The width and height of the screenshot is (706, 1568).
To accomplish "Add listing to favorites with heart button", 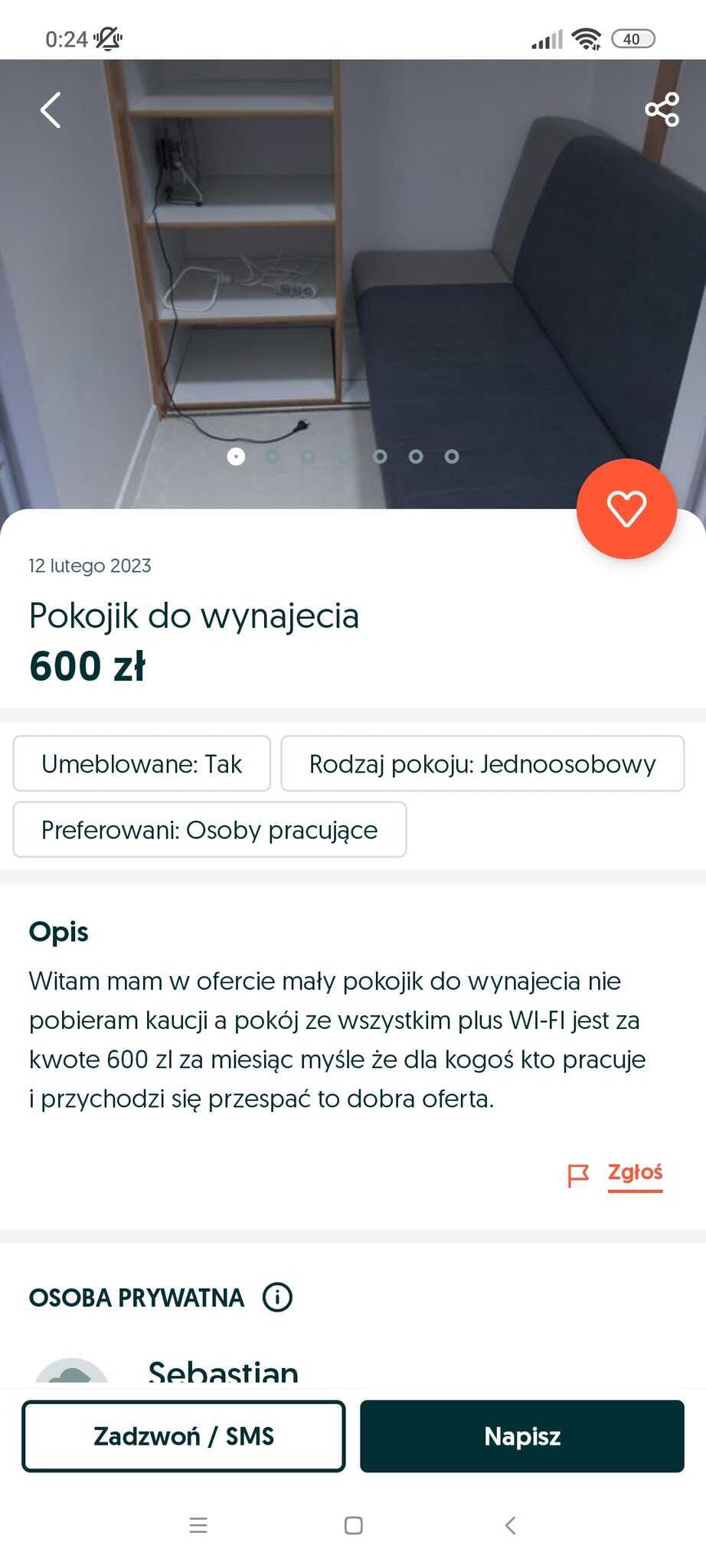I will (626, 509).
